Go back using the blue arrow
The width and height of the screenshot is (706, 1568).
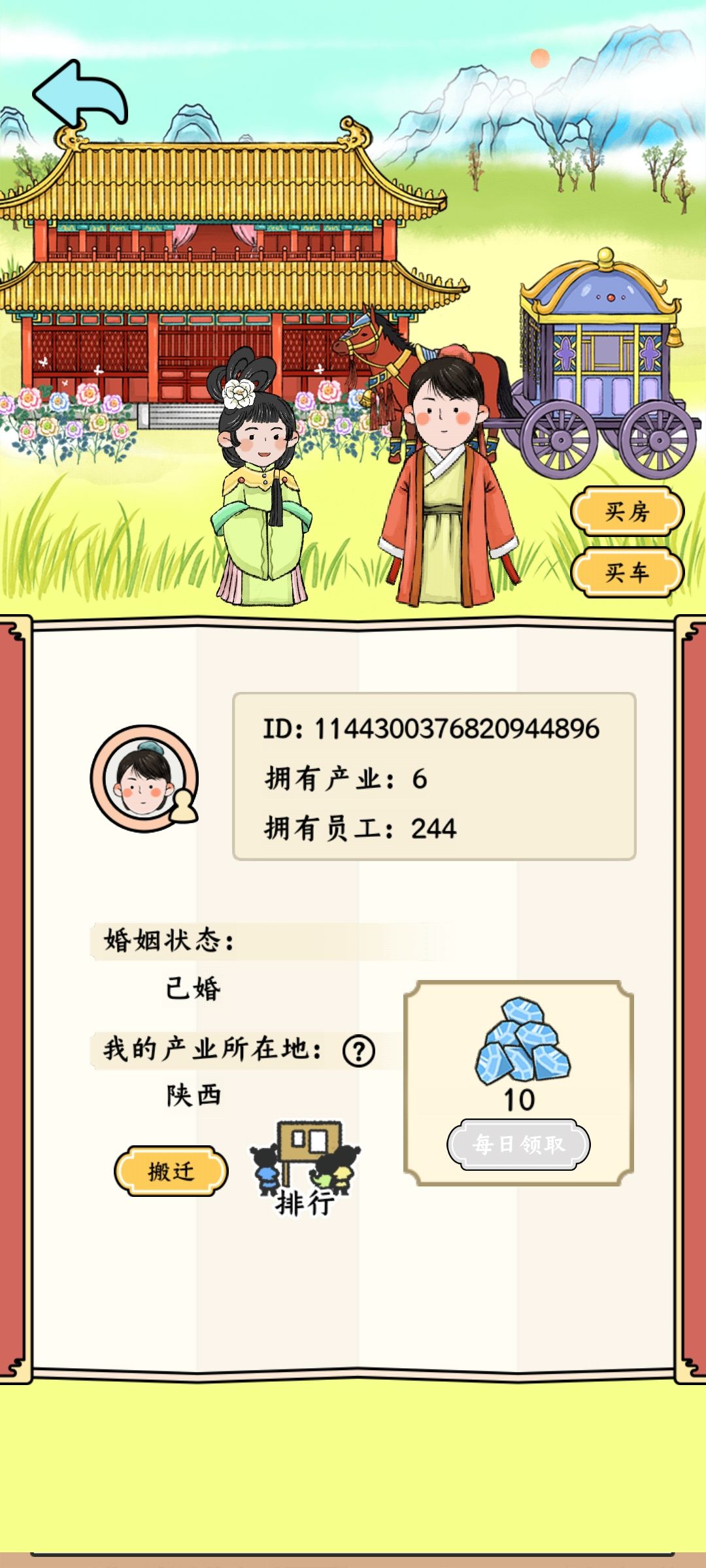(x=80, y=93)
